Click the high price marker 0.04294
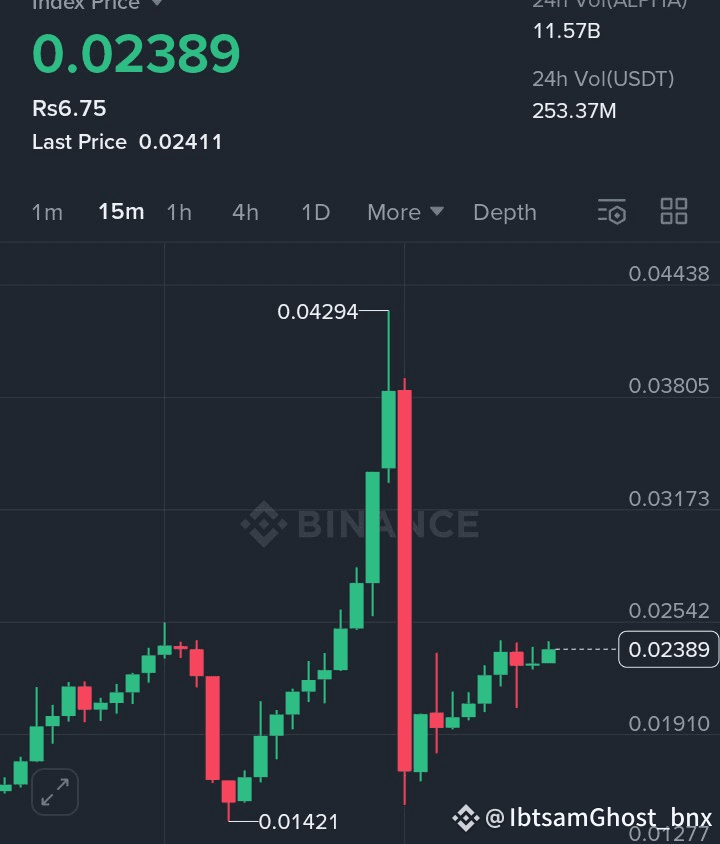This screenshot has width=720, height=844. (318, 311)
